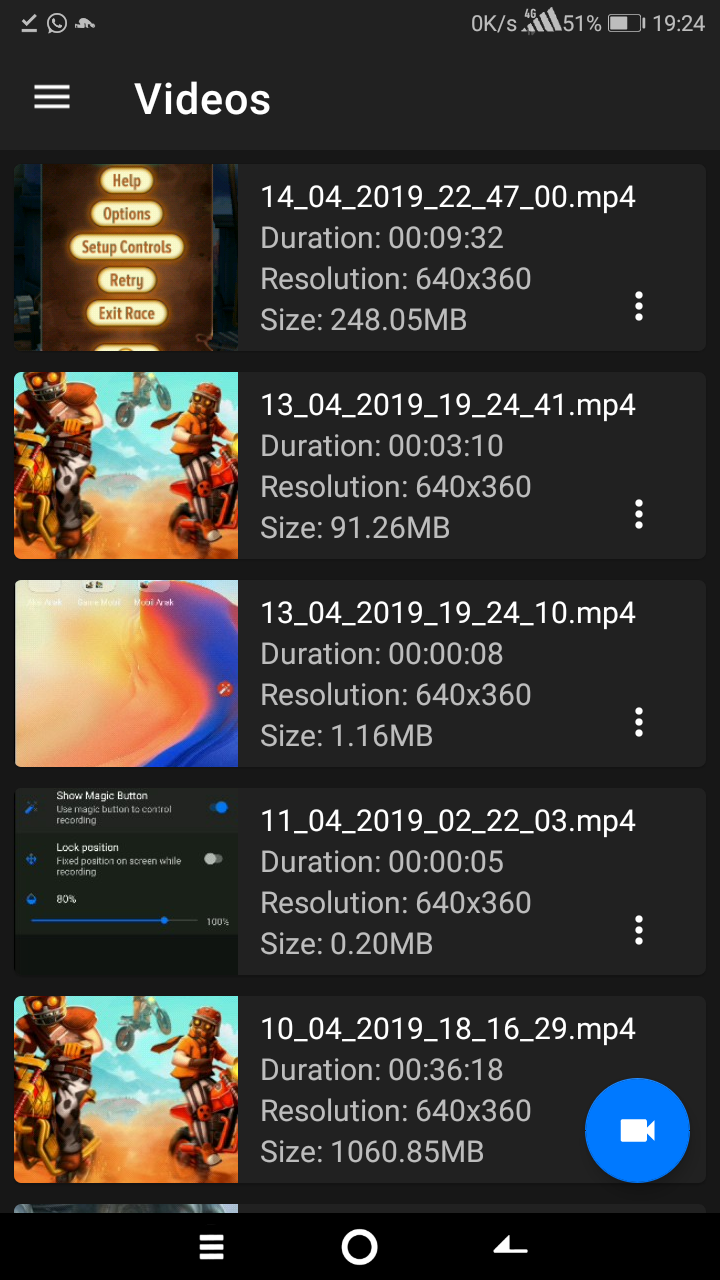
Task: Open overflow menu for 14_04_2019_22_47_00.mp4
Action: pos(639,306)
